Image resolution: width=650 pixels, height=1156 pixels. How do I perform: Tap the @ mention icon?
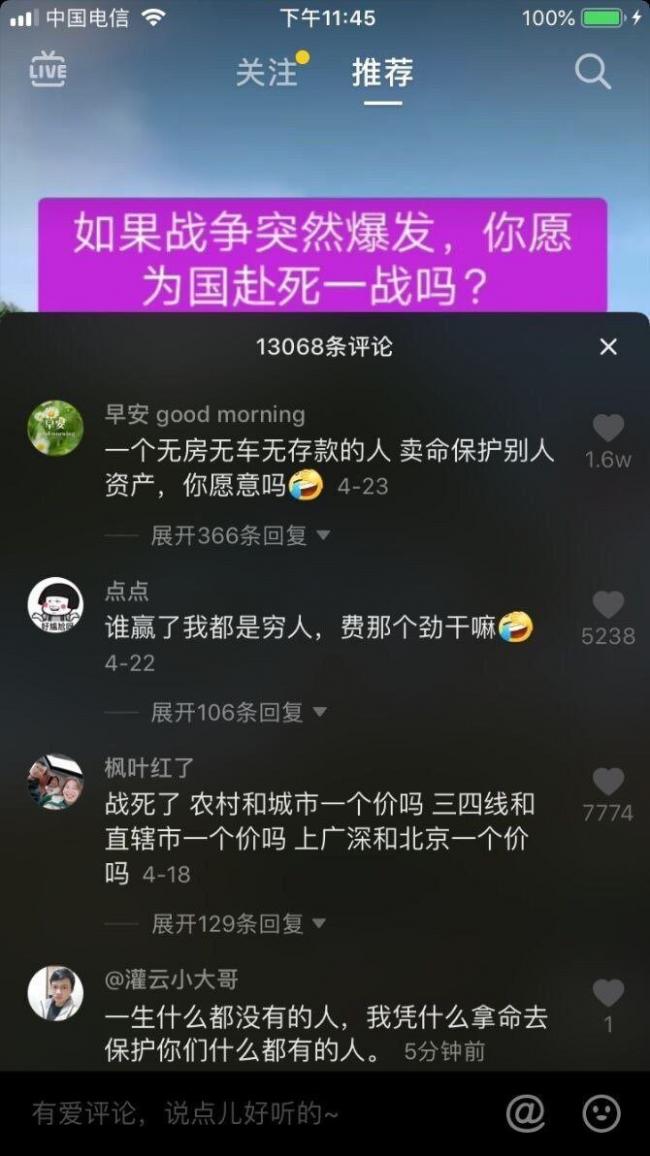click(x=525, y=1113)
